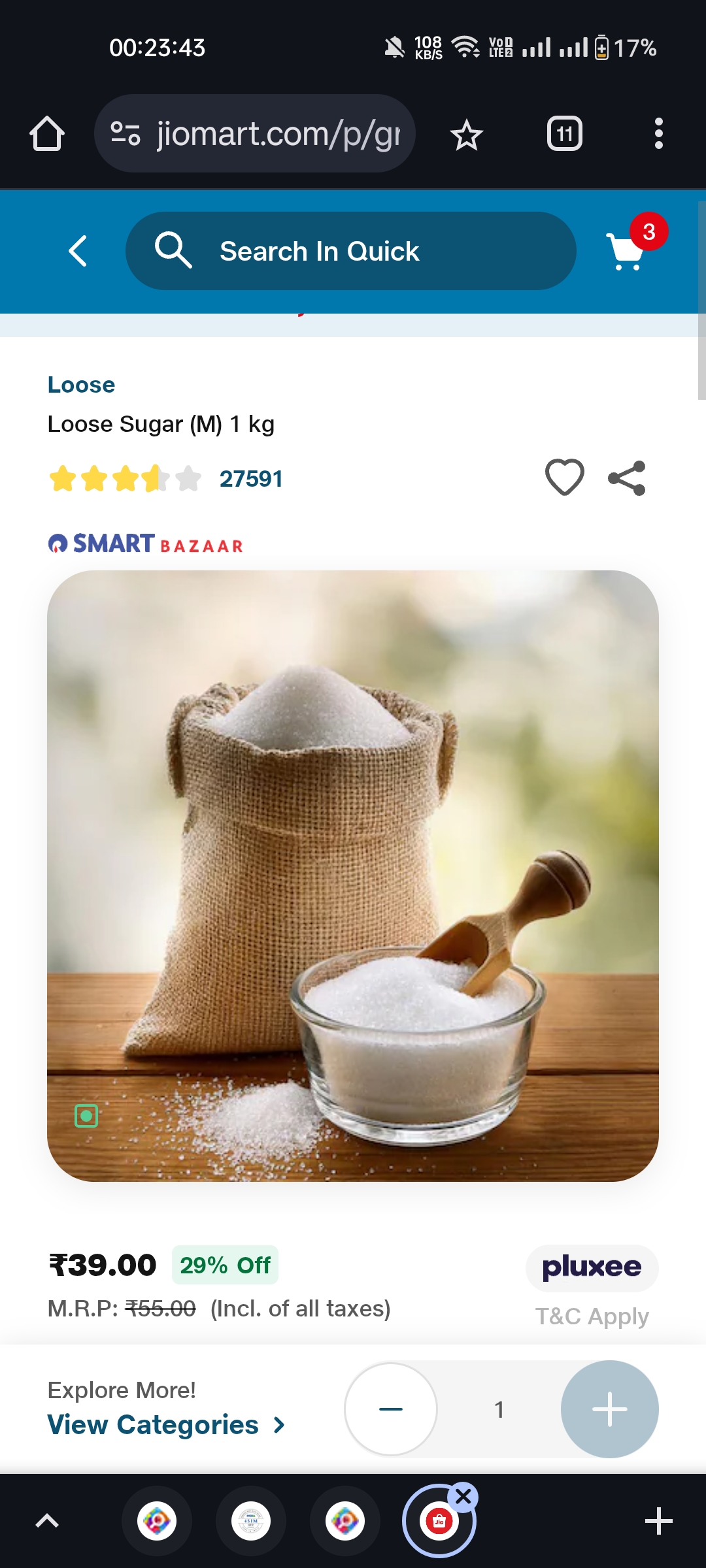Open browser home page
The height and width of the screenshot is (1568, 706).
(x=47, y=134)
